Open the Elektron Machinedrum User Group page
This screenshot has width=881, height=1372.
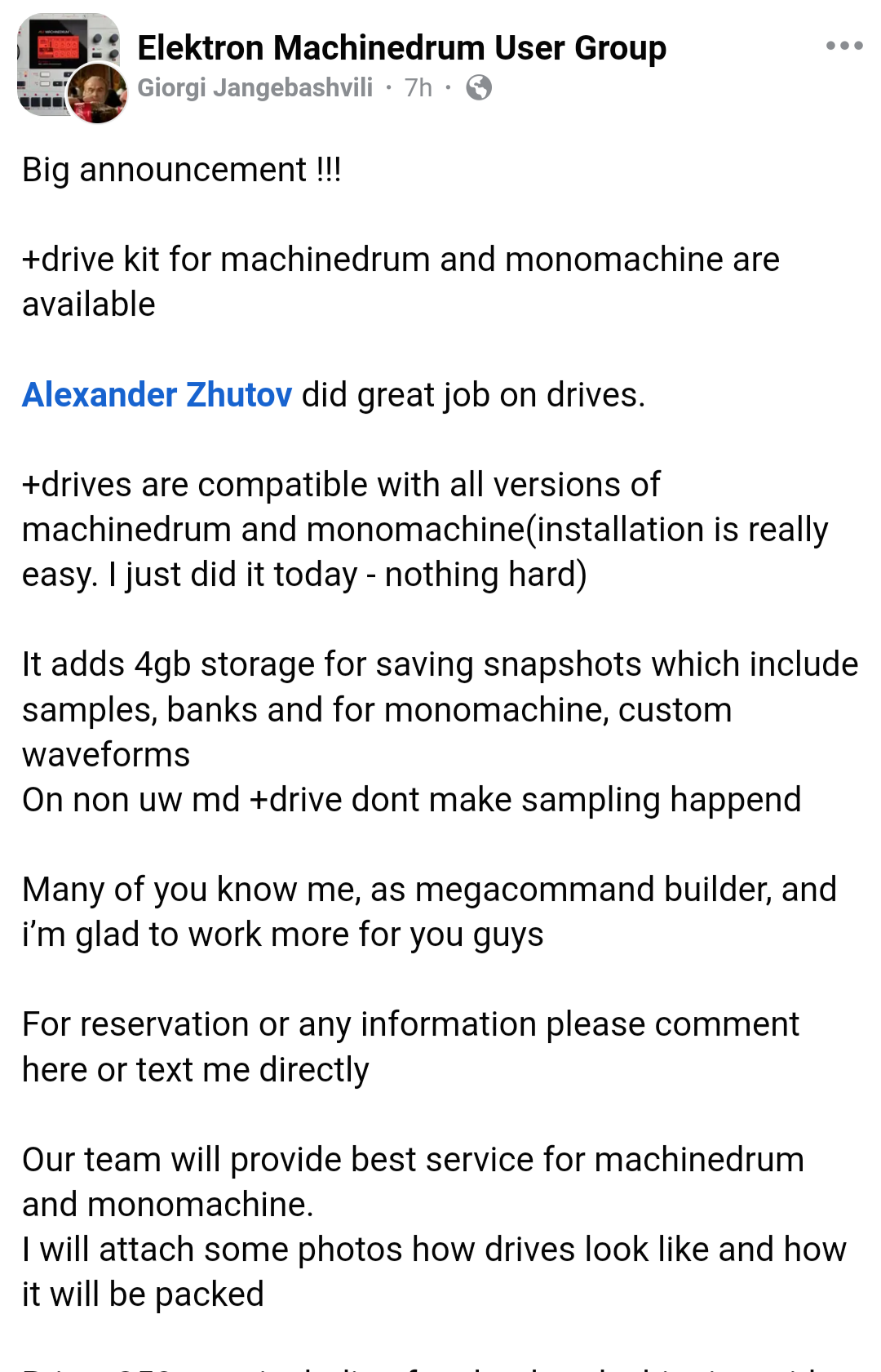click(x=401, y=48)
